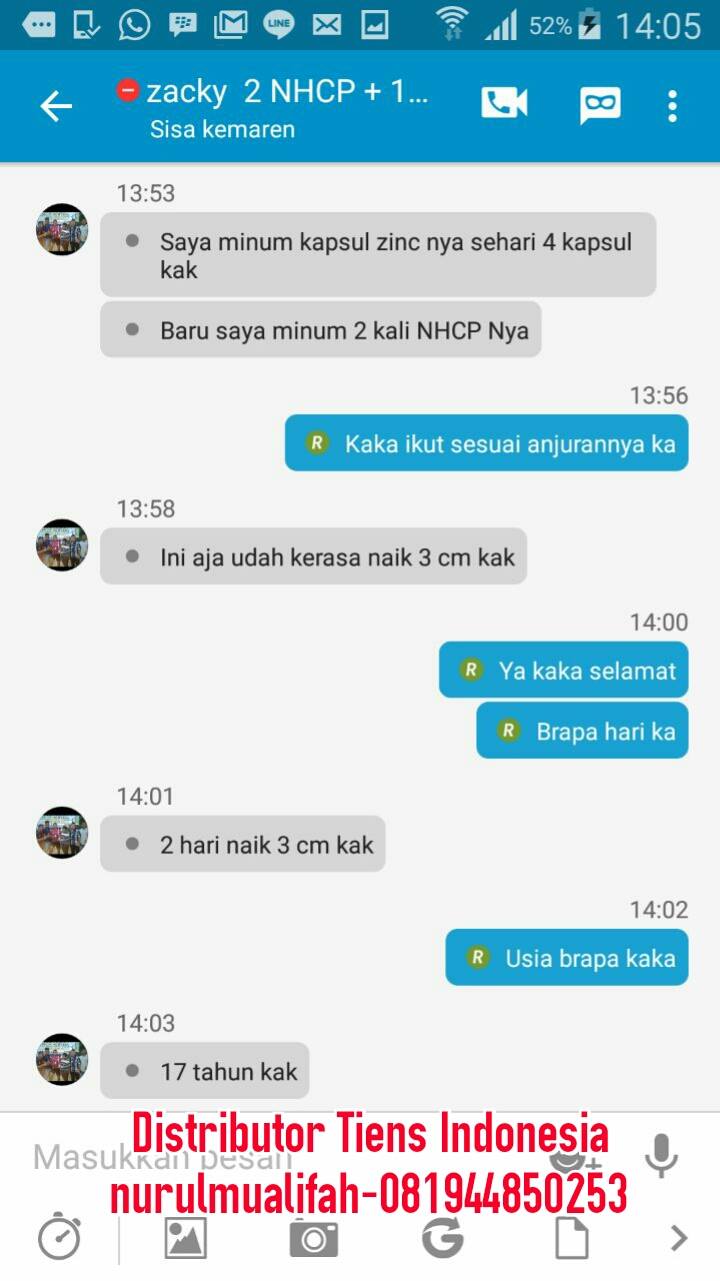720x1281 pixels.
Task: Record a voice note with the microphone
Action: coord(661,1157)
